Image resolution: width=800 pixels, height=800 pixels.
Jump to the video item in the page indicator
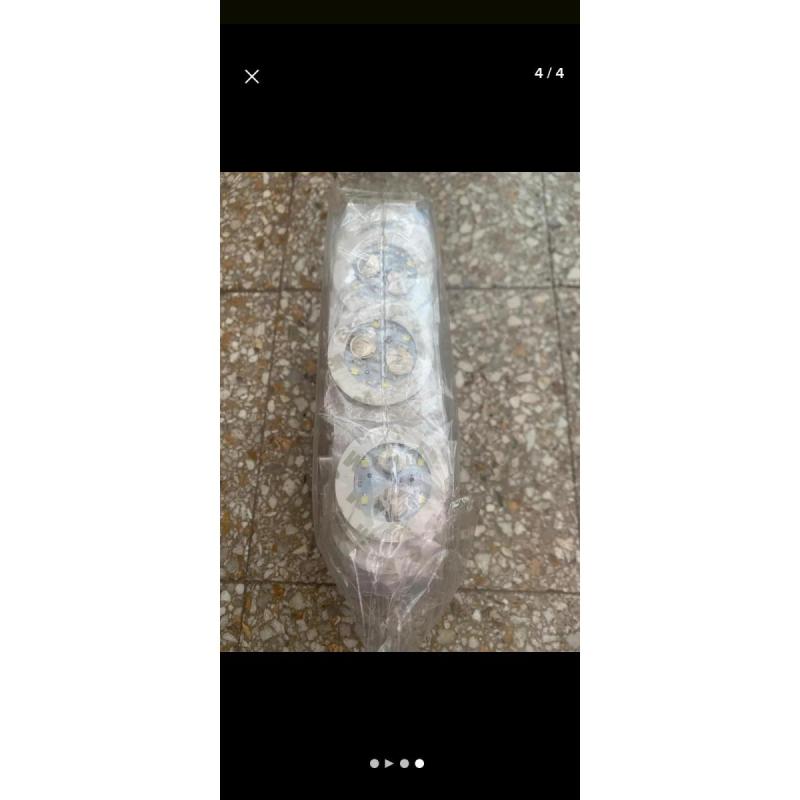(389, 763)
